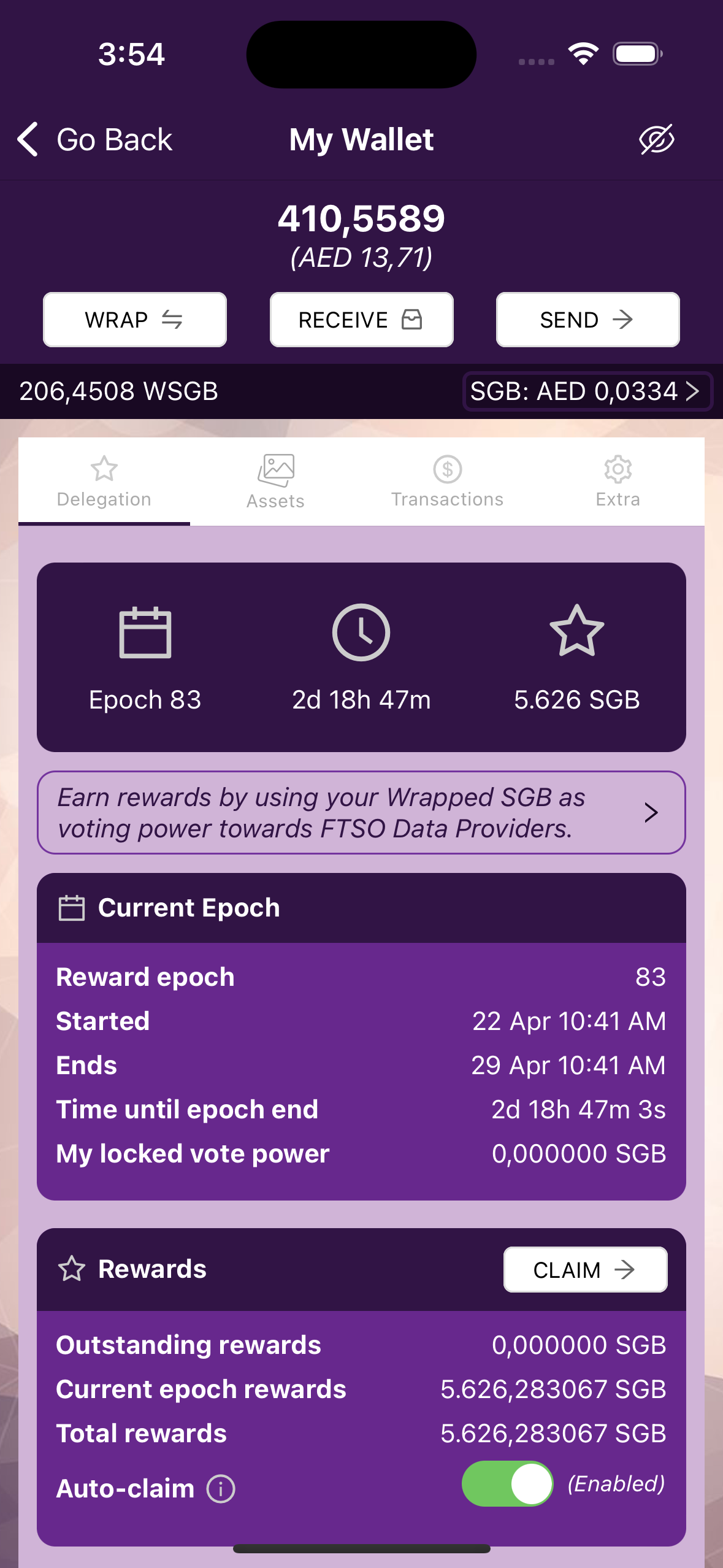Show info about Auto-claim
Viewport: 723px width, 1568px height.
[x=221, y=1489]
